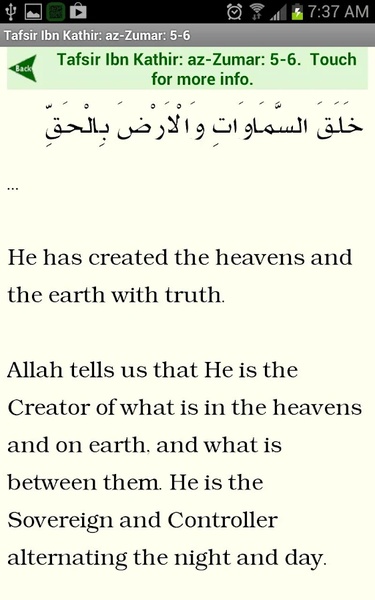Tap the green Back arrow
Image resolution: width=375 pixels, height=600 pixels.
coord(23,68)
